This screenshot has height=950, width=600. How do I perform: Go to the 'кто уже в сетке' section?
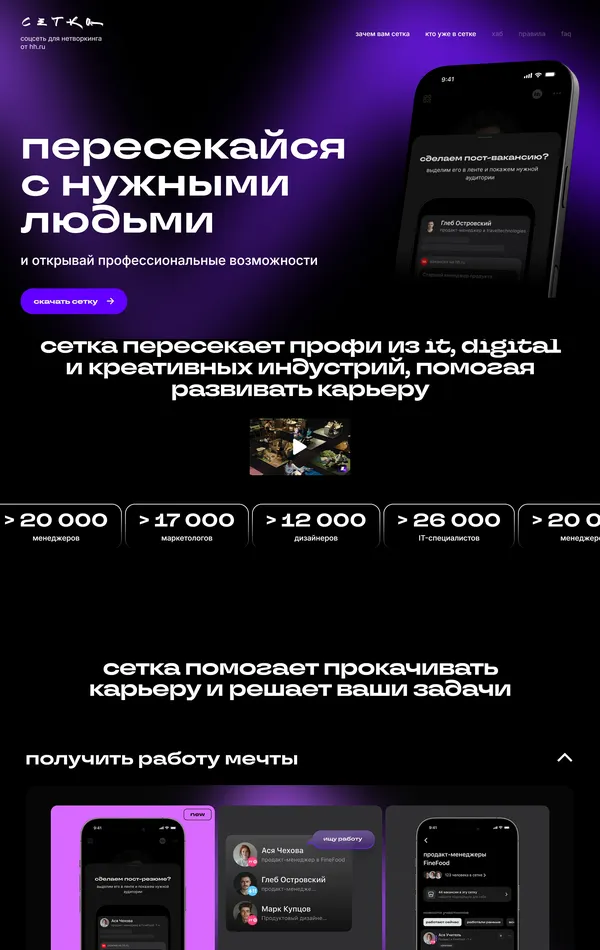pos(450,34)
